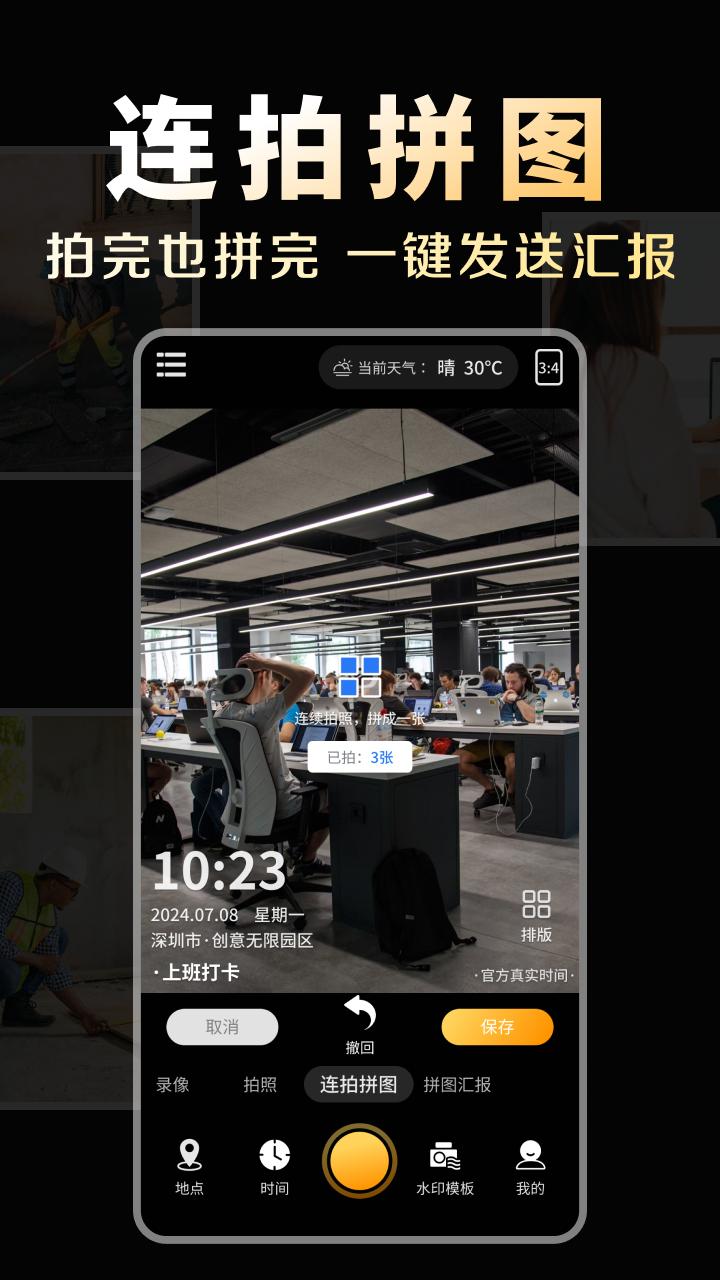Tap the 排版 layout grid icon
This screenshot has height=1280, width=720.
pyautogui.click(x=536, y=903)
